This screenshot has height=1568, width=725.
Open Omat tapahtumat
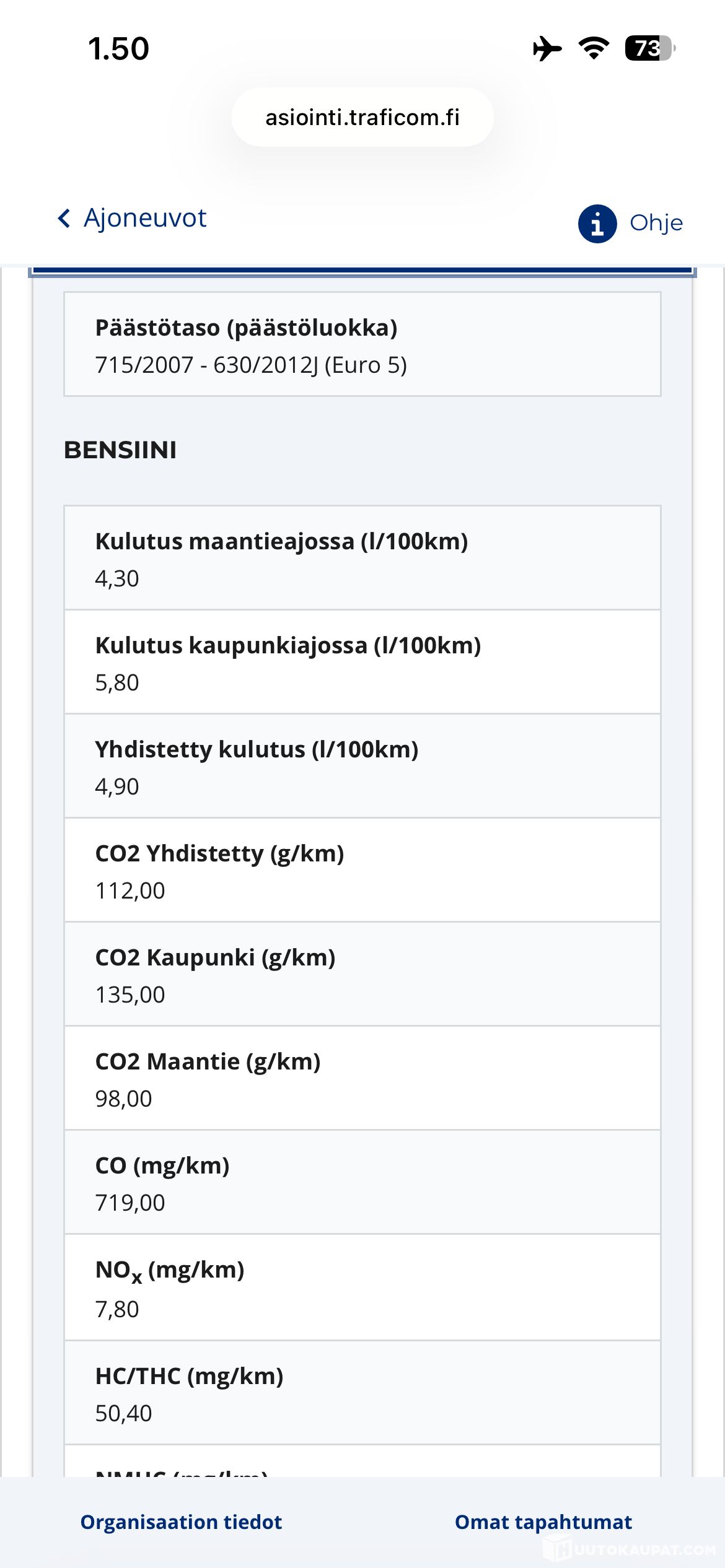543,1522
